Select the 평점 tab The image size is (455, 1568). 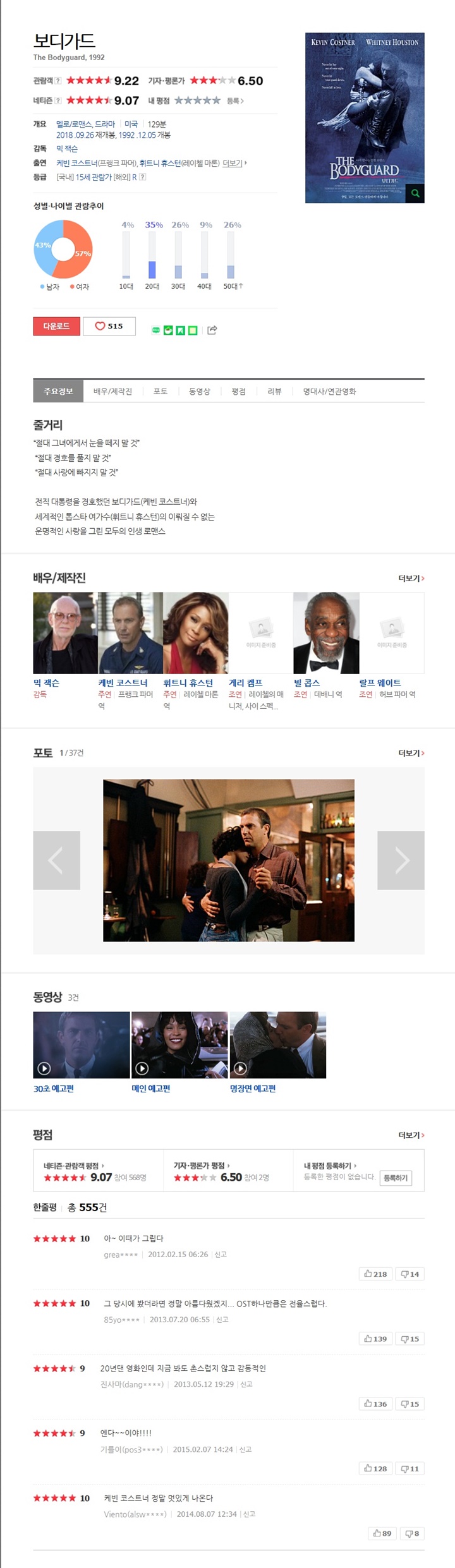(238, 391)
